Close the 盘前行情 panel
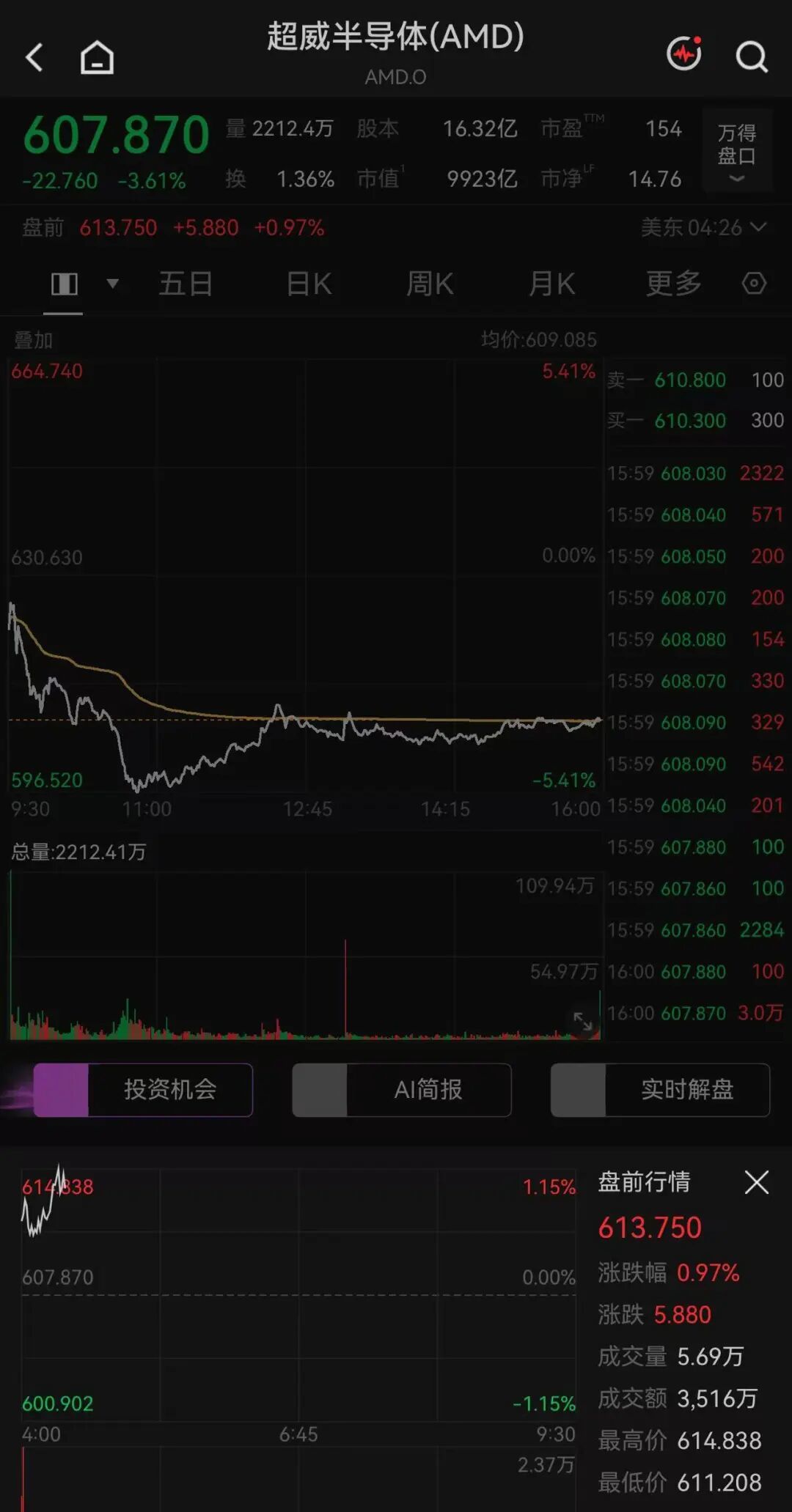 click(x=757, y=1182)
